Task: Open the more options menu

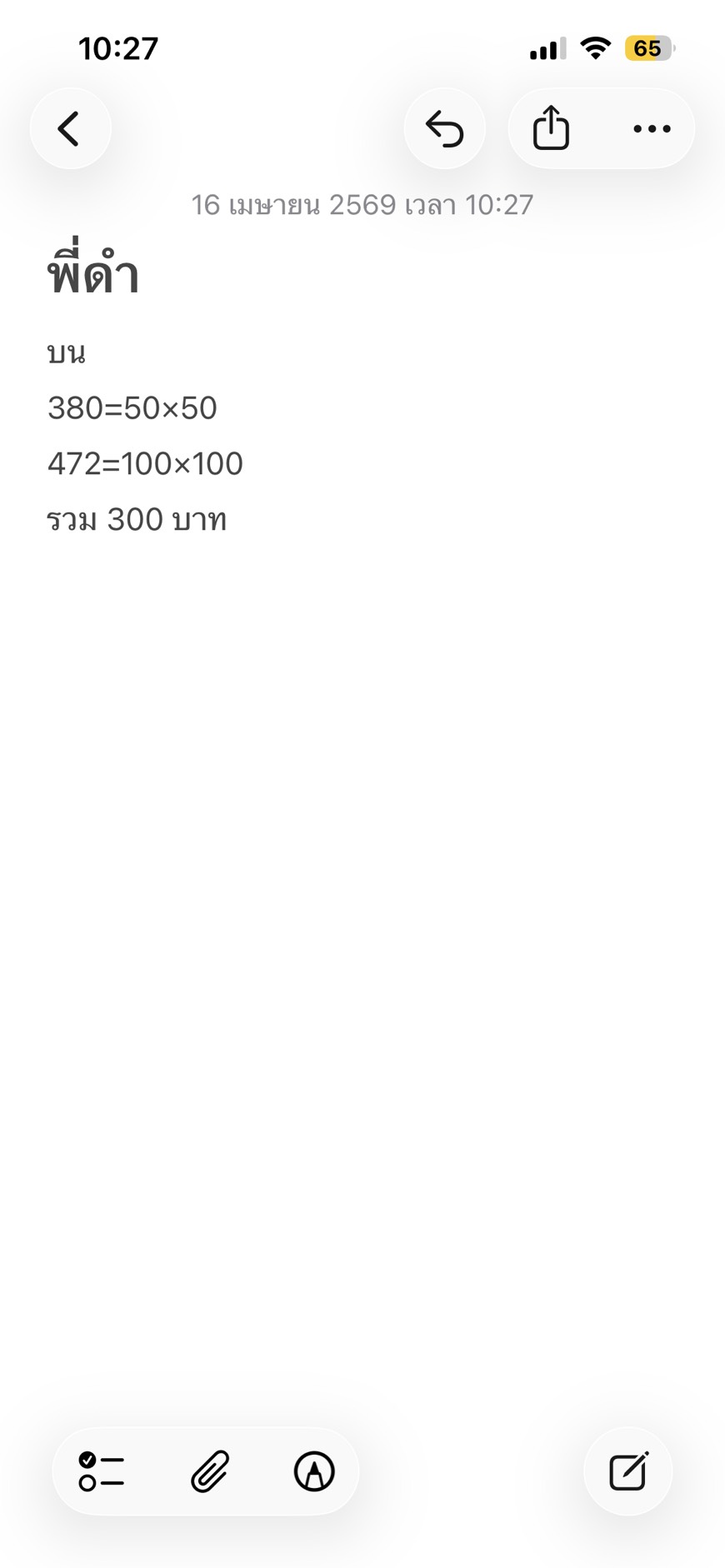Action: (652, 129)
